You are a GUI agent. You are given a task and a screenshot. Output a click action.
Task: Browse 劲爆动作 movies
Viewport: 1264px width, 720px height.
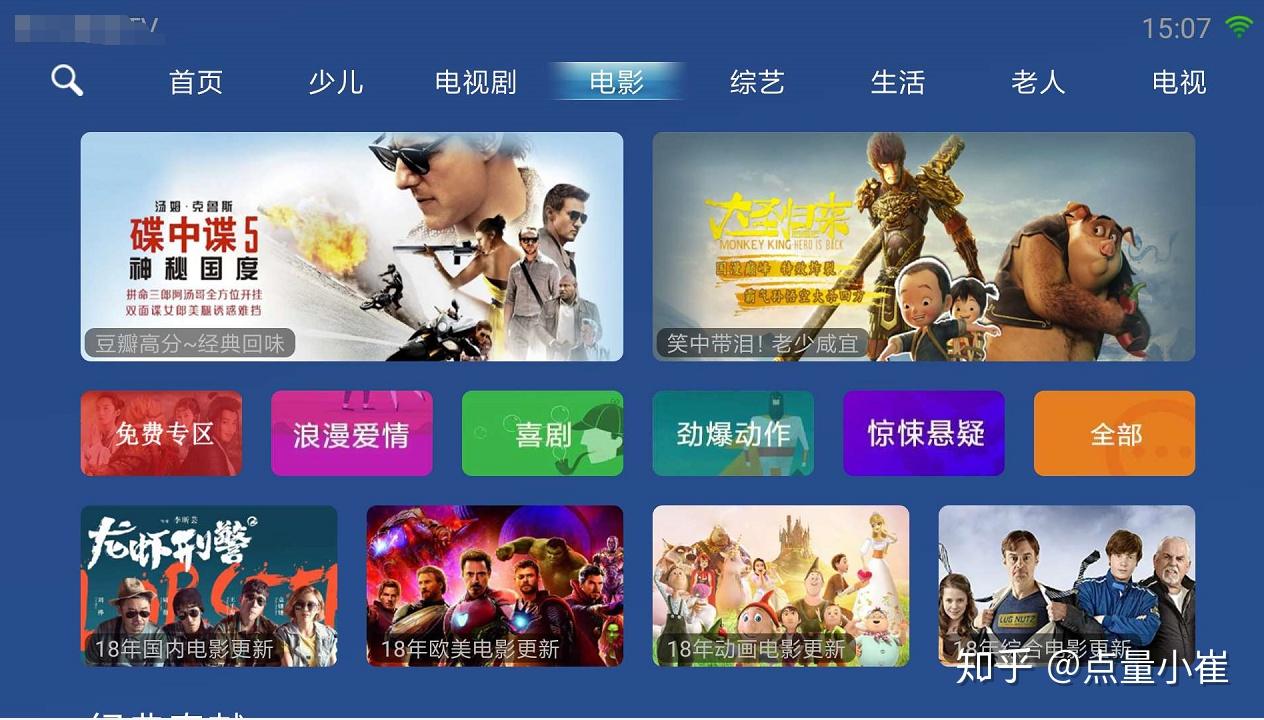733,433
